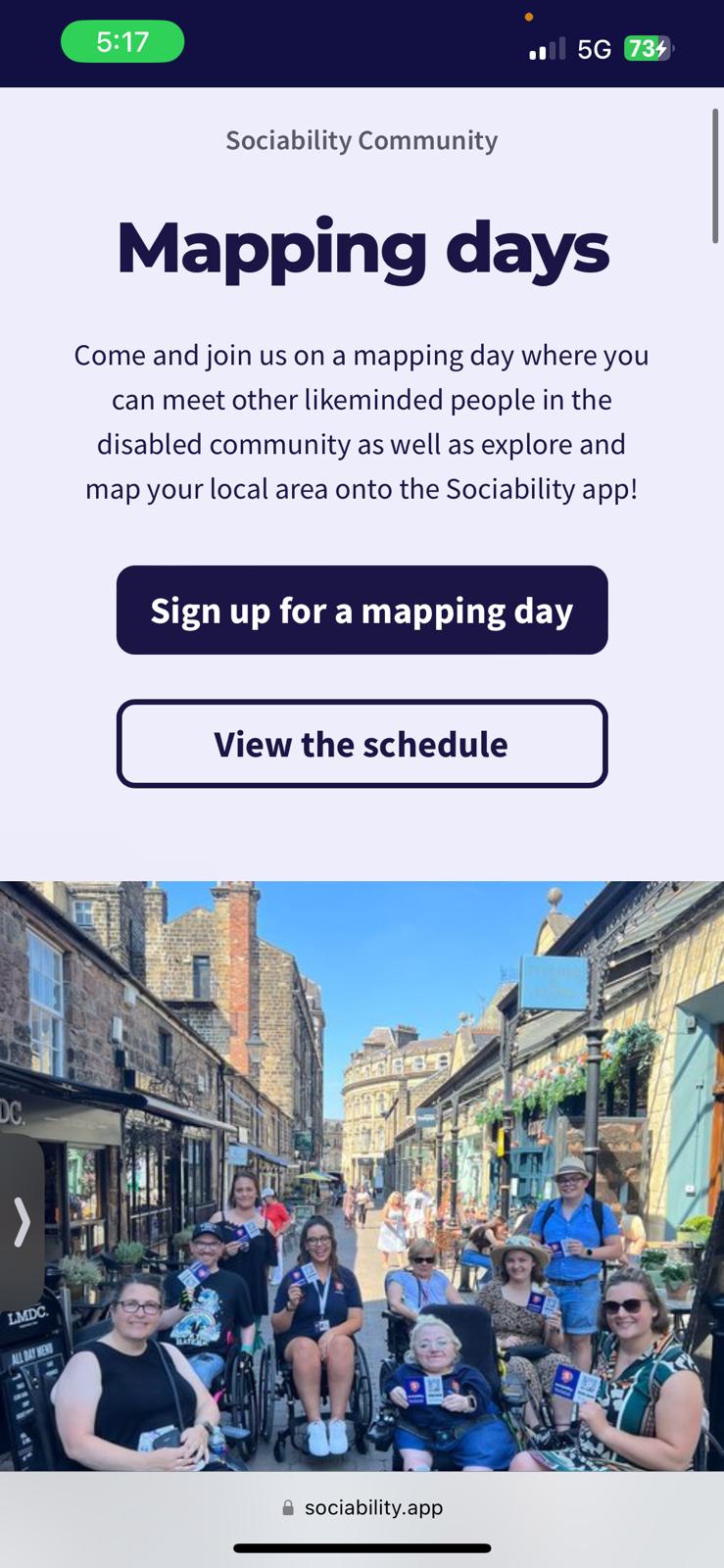Select the Sociability Community label

click(x=362, y=140)
